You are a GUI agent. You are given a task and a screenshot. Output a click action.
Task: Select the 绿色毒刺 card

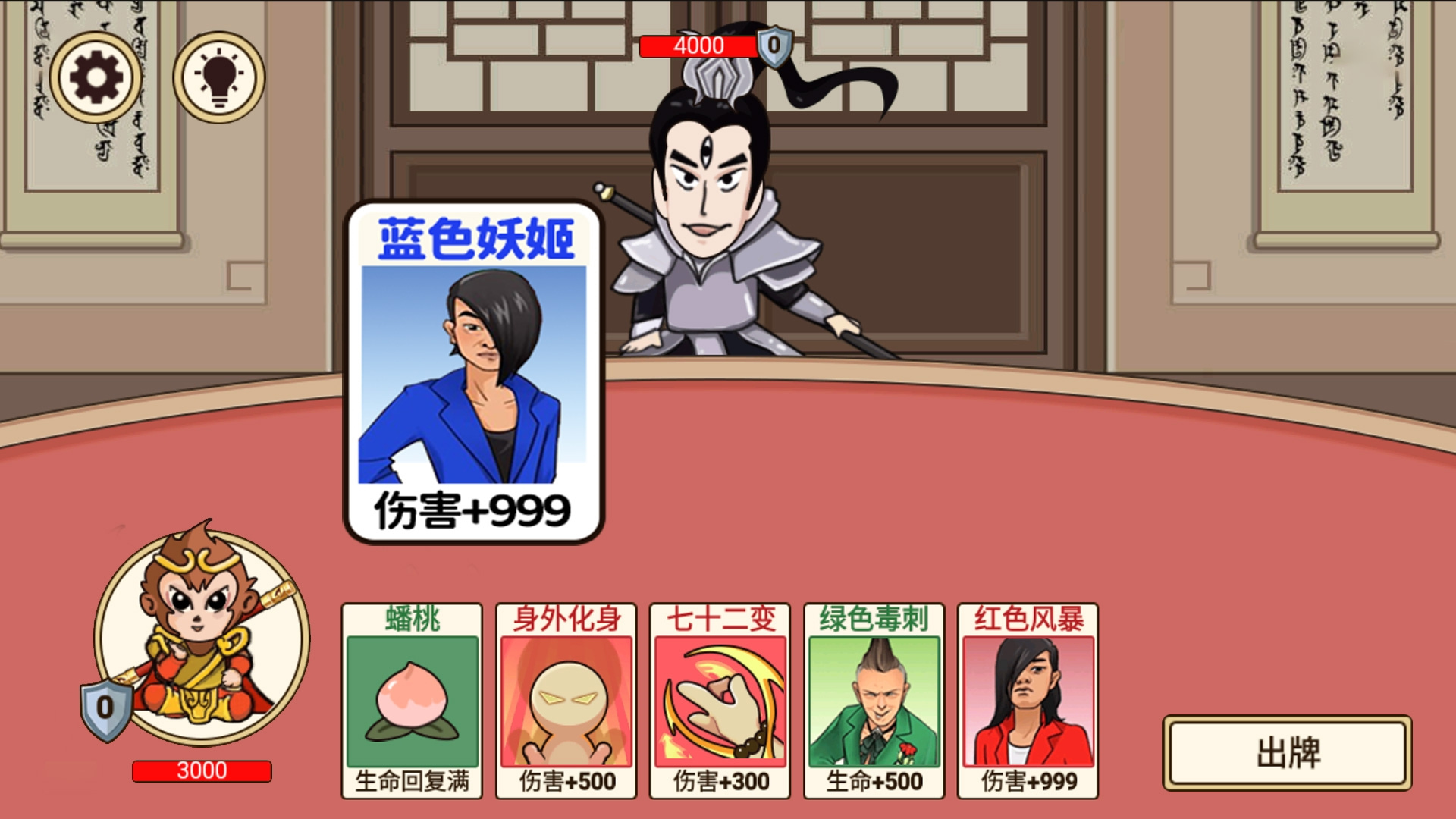point(874,701)
